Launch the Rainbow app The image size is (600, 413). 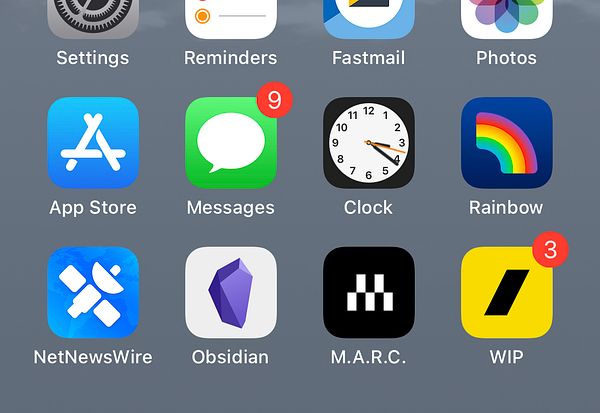(506, 143)
